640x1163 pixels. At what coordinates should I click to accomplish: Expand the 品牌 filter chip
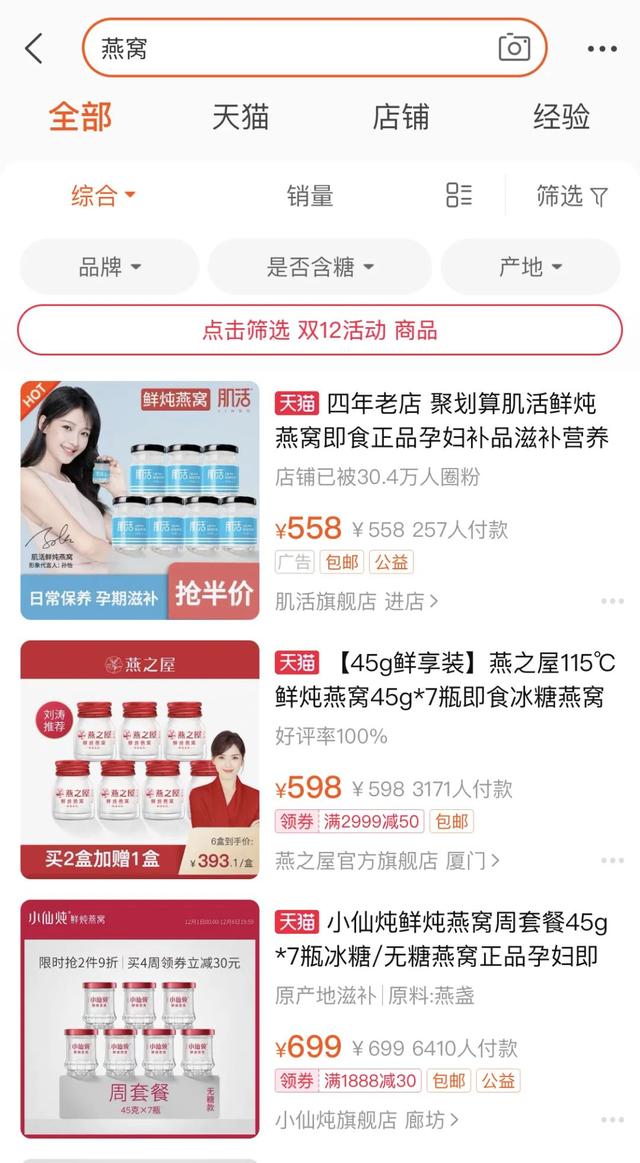pos(110,266)
